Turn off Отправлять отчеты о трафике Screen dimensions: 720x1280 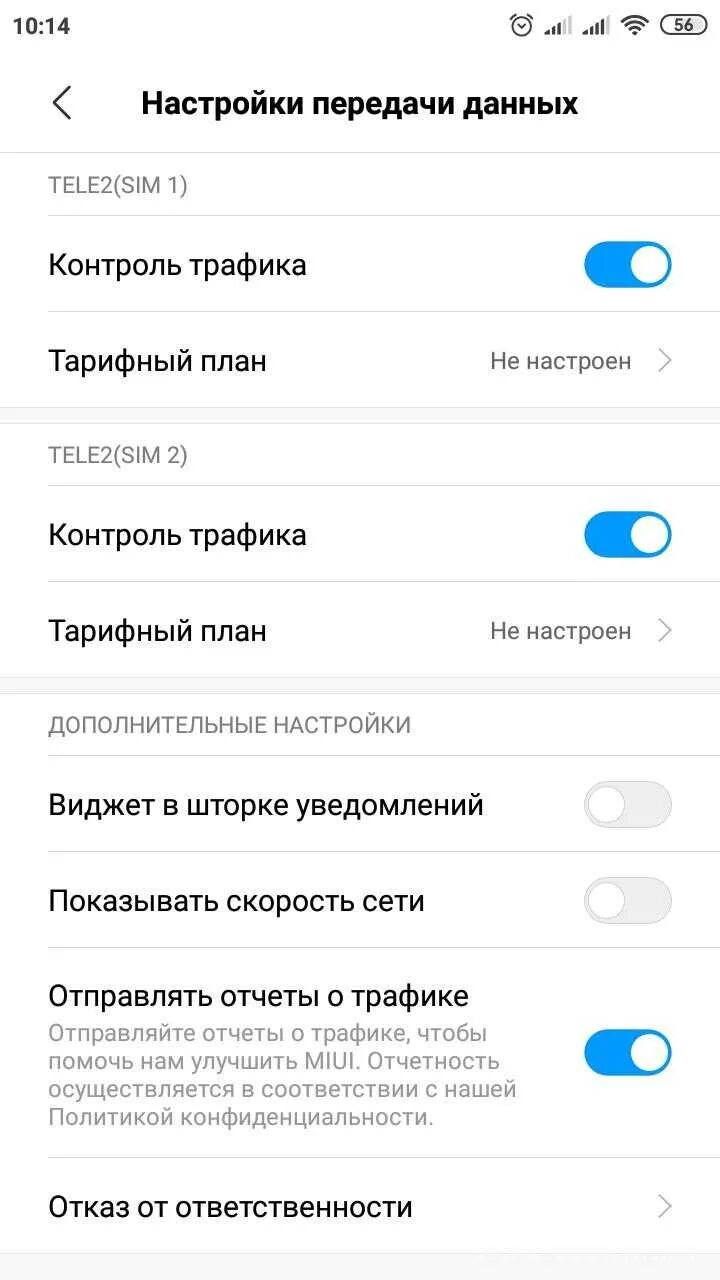(x=627, y=1053)
